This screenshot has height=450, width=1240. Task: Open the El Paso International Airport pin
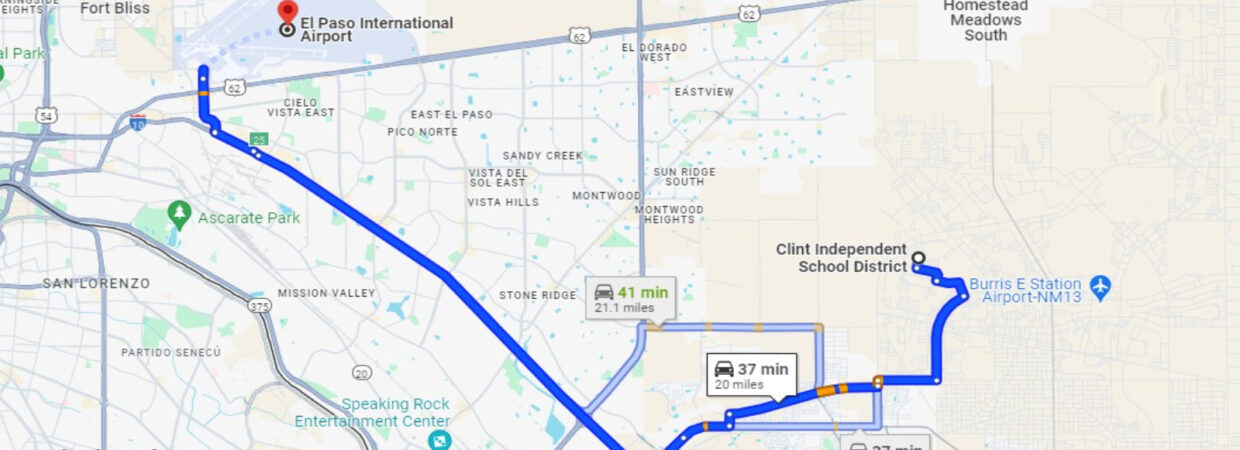[x=288, y=13]
